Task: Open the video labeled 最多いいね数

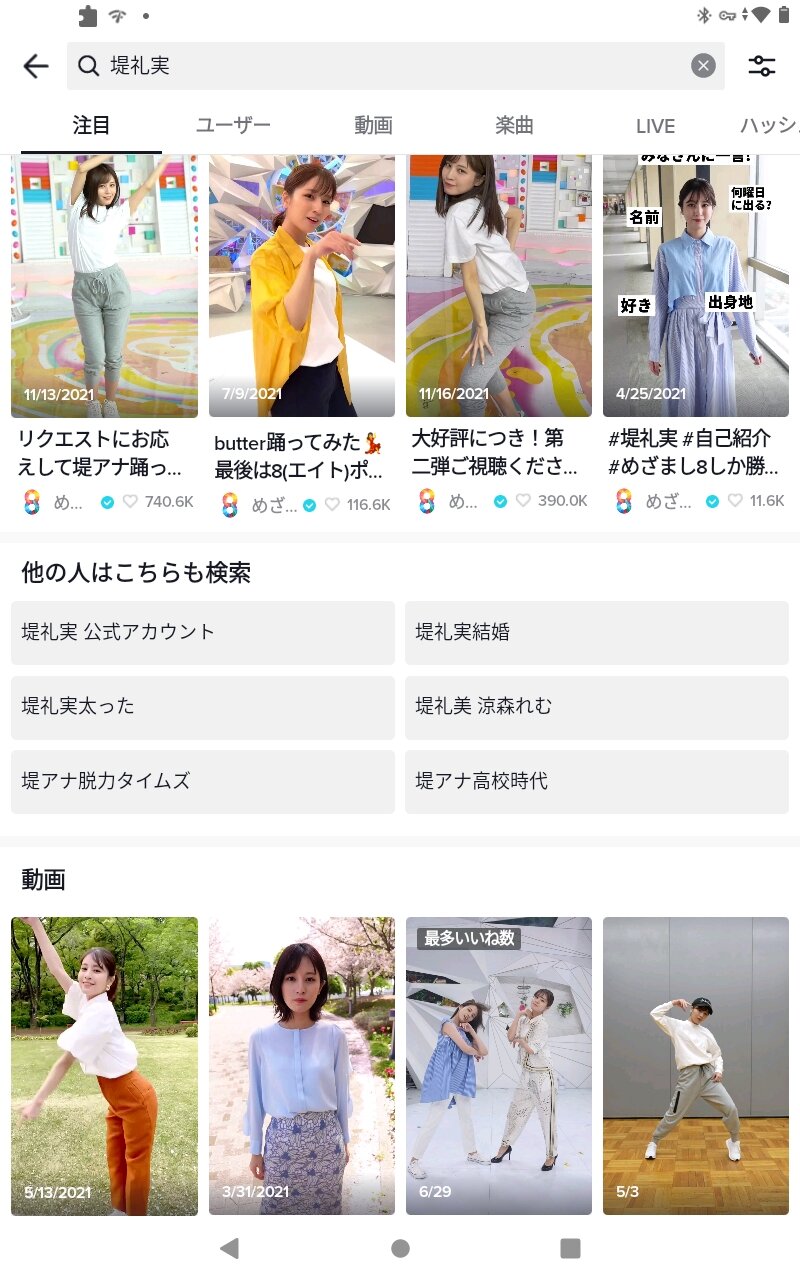Action: 498,1065
